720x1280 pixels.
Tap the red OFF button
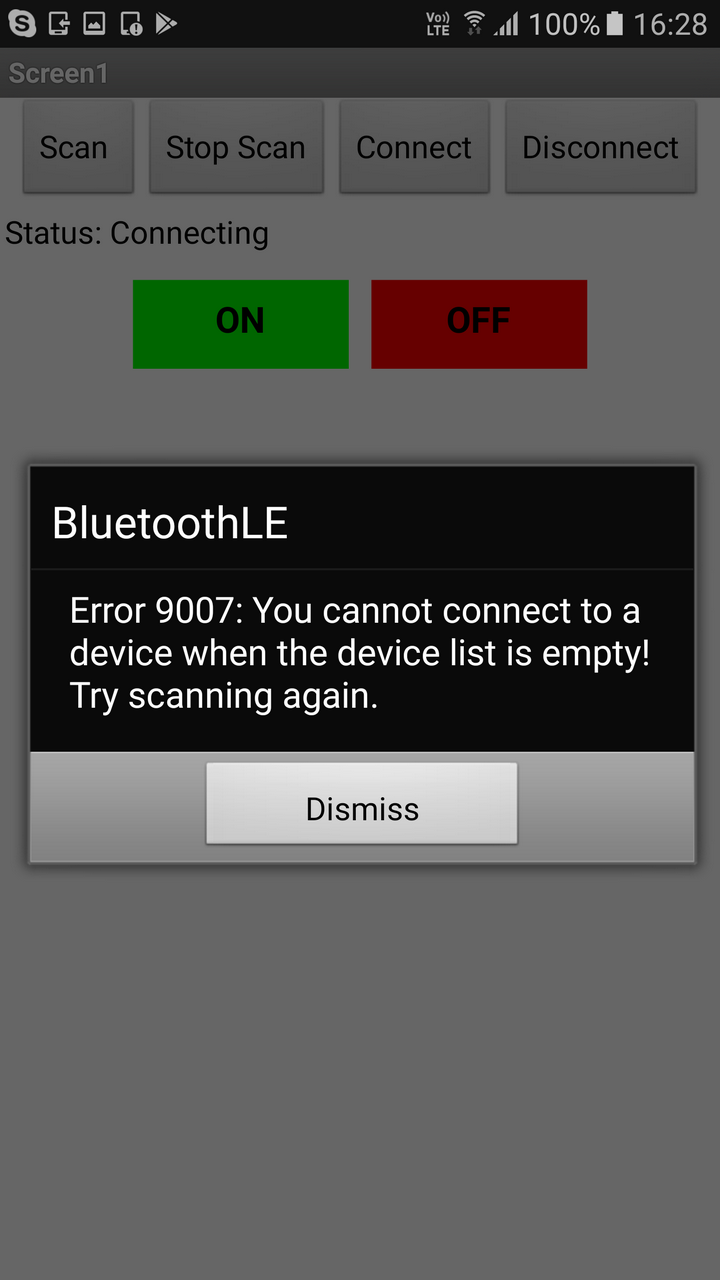(x=479, y=323)
